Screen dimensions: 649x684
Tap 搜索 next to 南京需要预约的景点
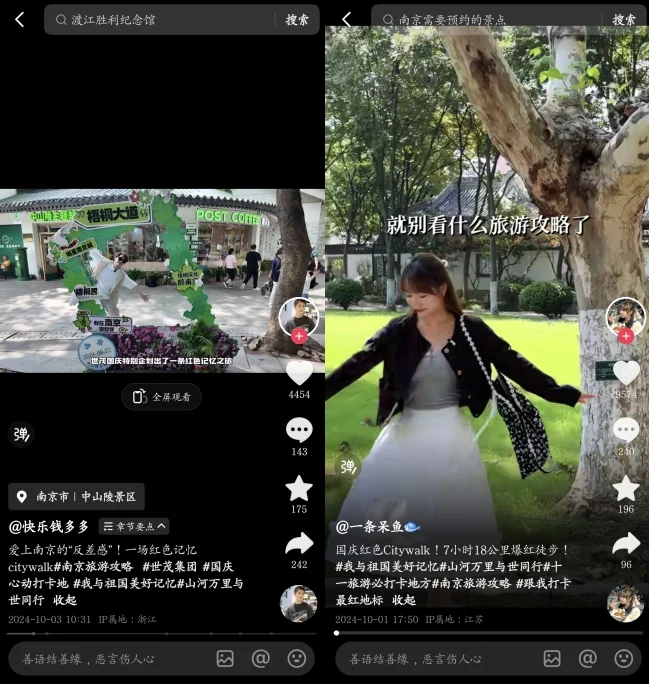624,20
